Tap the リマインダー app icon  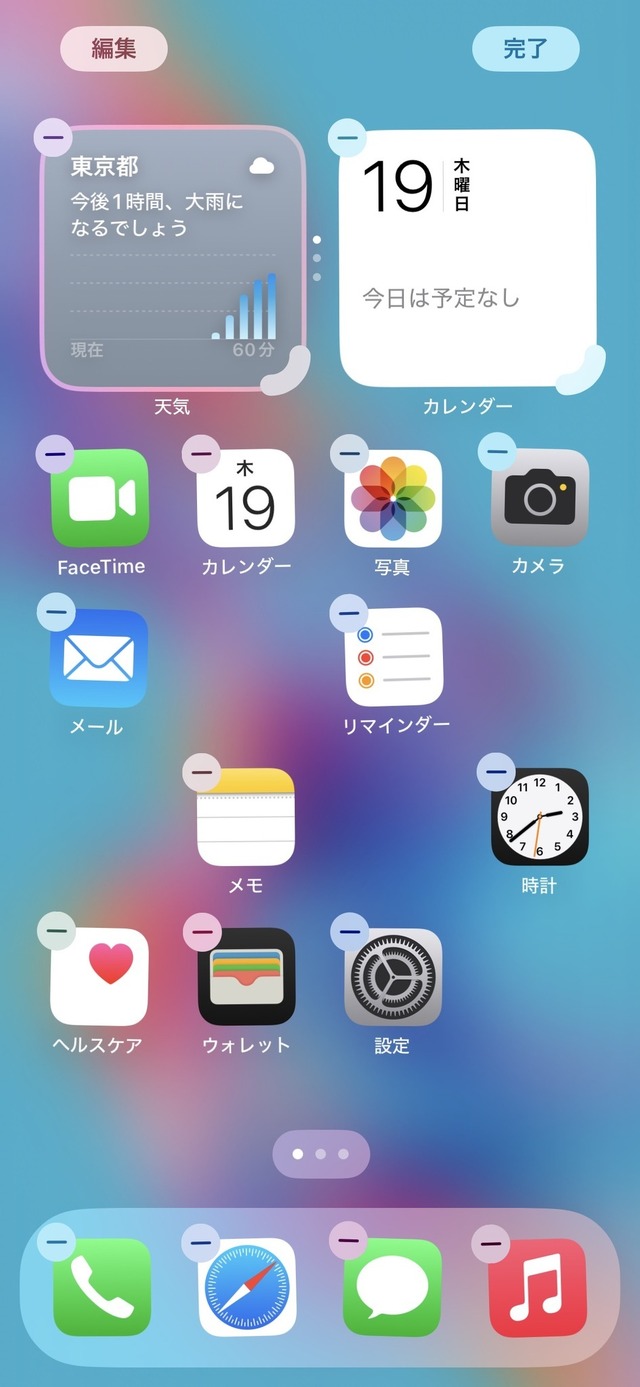tap(394, 658)
